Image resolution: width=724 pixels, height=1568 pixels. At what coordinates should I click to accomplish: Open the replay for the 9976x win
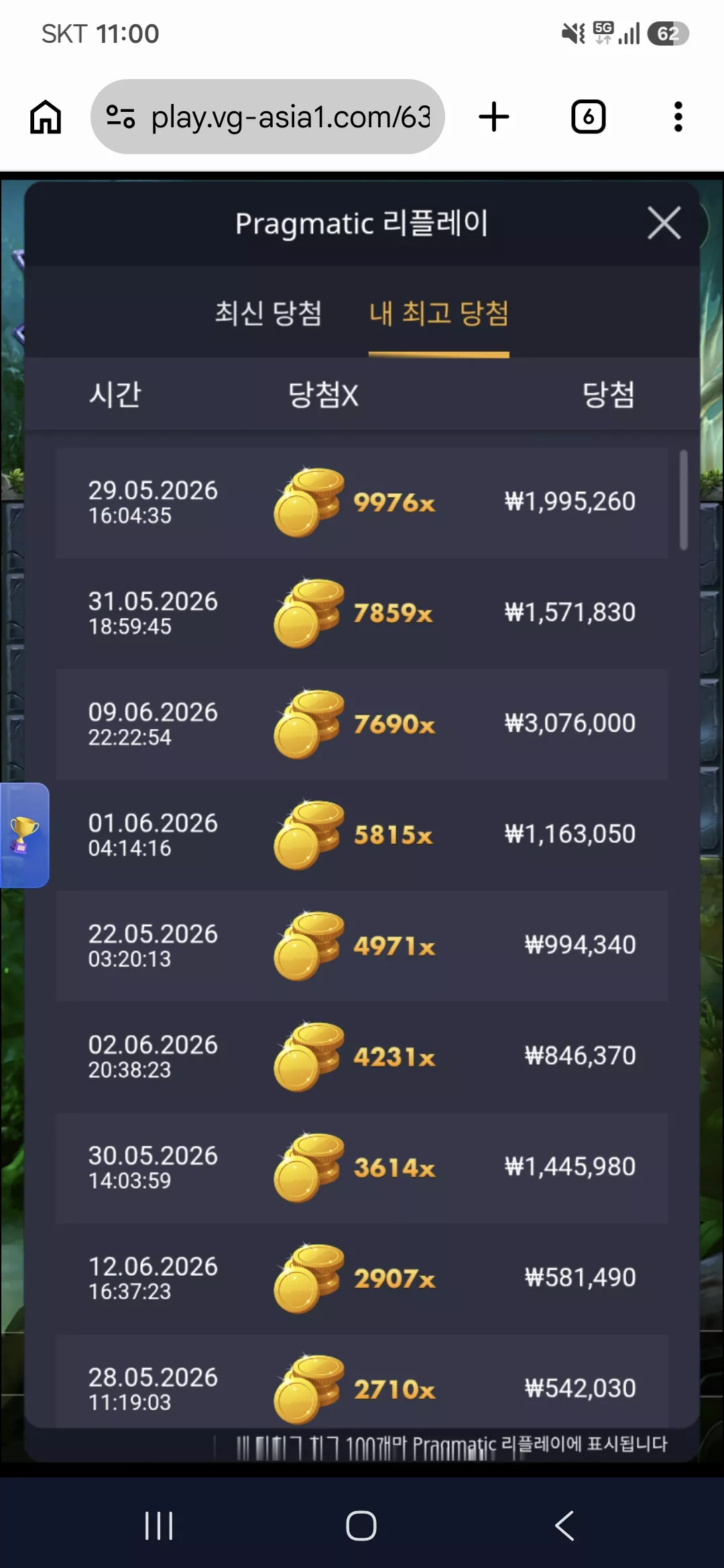[362, 503]
